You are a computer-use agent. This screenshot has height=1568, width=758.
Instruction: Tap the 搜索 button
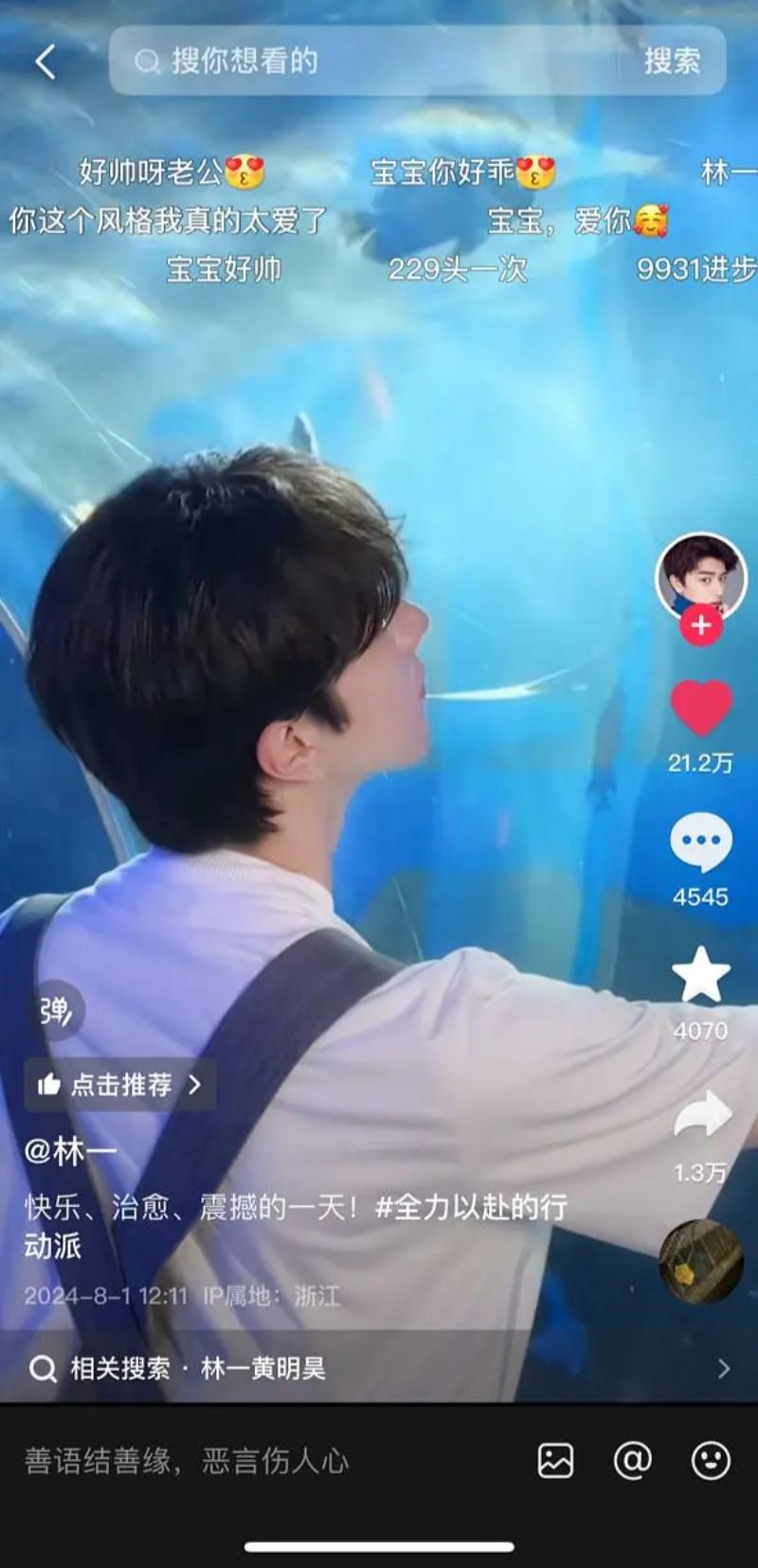(672, 62)
